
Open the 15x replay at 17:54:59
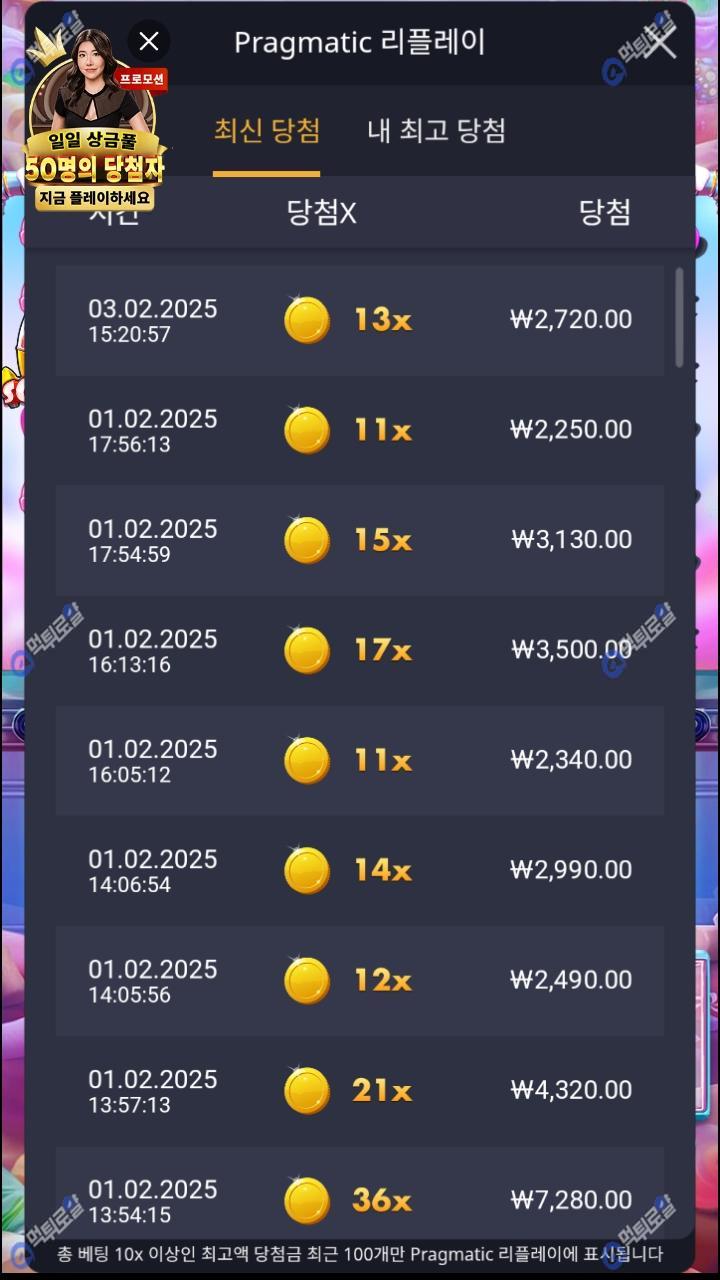(360, 540)
